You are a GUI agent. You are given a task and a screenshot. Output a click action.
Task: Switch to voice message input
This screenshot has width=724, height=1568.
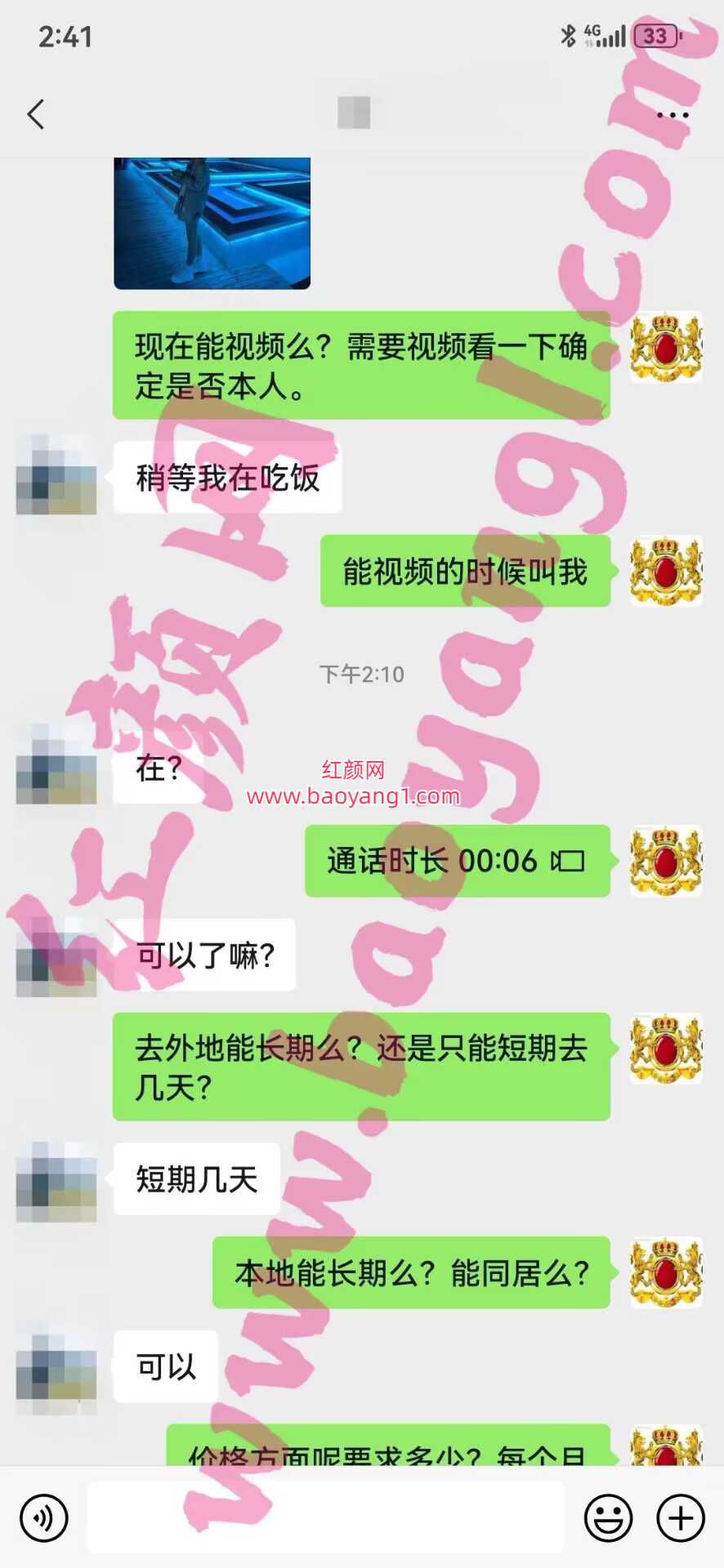(x=43, y=1517)
